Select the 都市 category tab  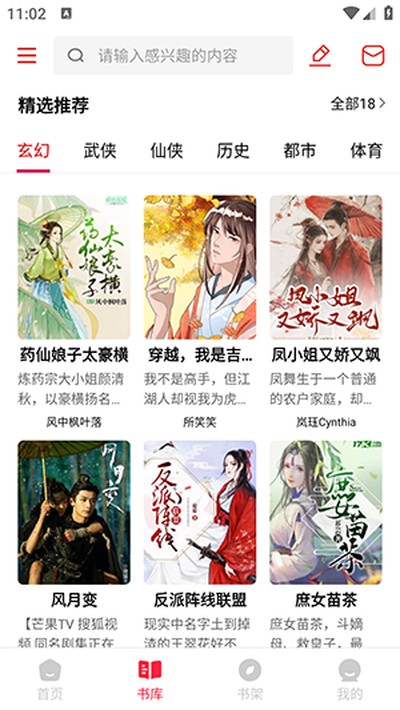pos(299,150)
